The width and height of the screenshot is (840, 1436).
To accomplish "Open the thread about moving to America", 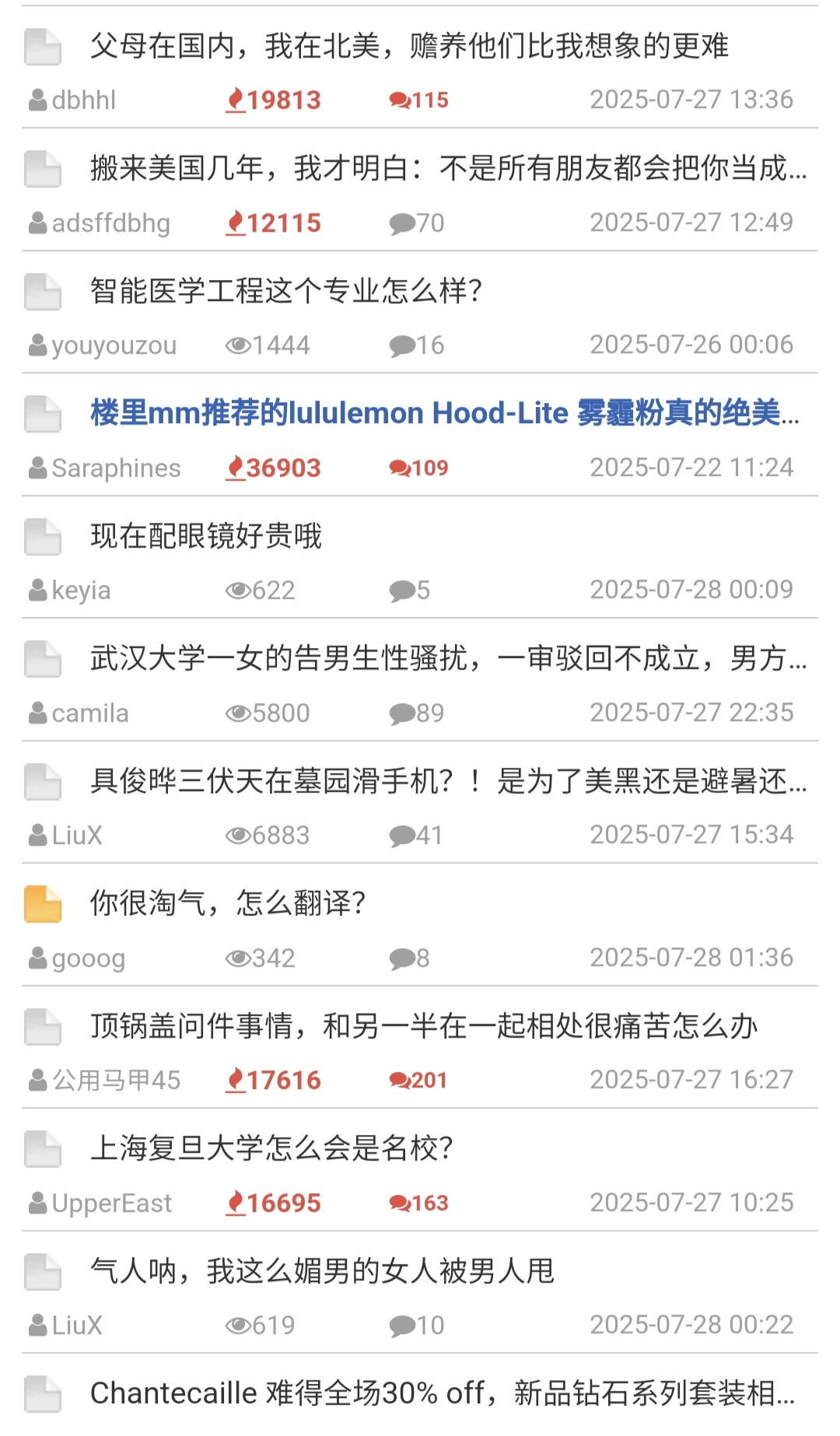I will coord(449,169).
